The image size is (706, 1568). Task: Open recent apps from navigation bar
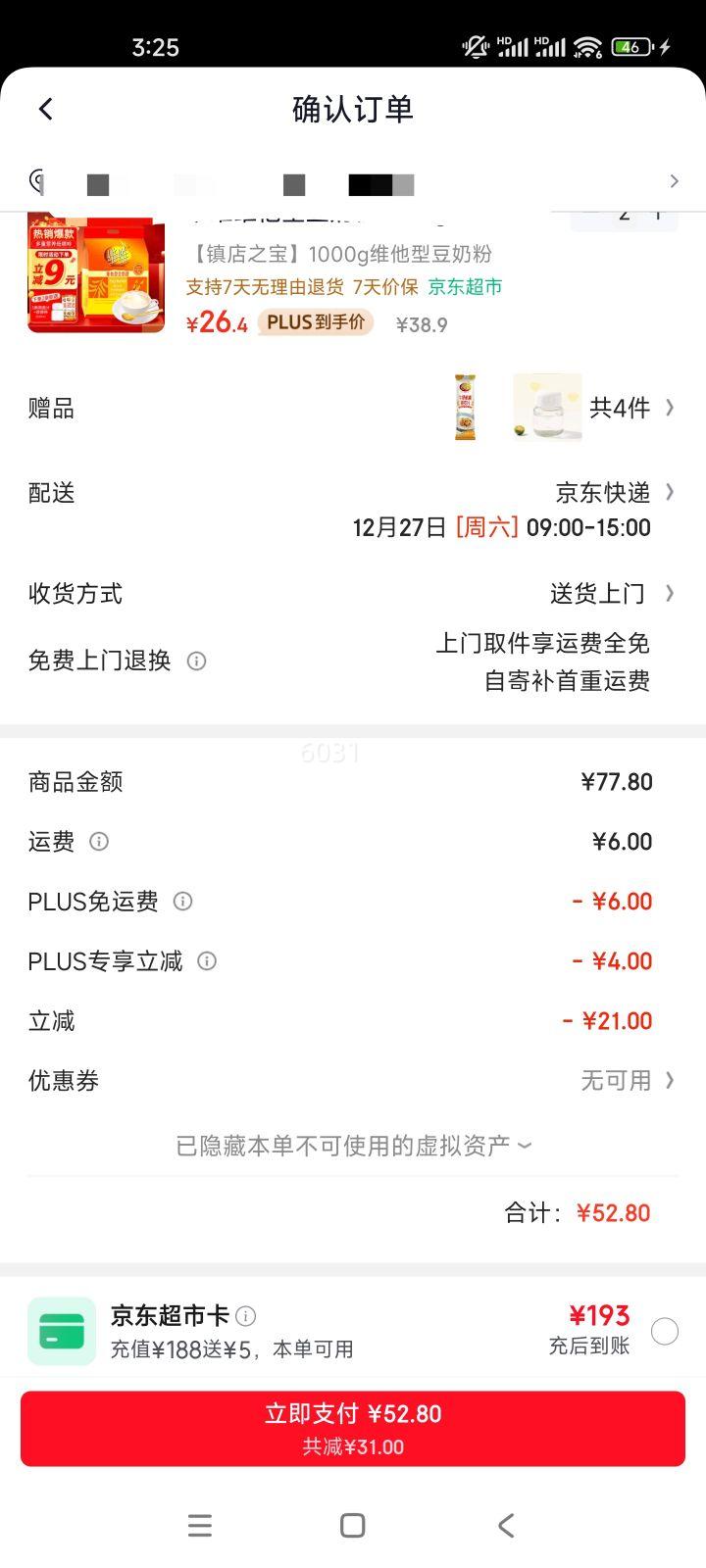[200, 1525]
